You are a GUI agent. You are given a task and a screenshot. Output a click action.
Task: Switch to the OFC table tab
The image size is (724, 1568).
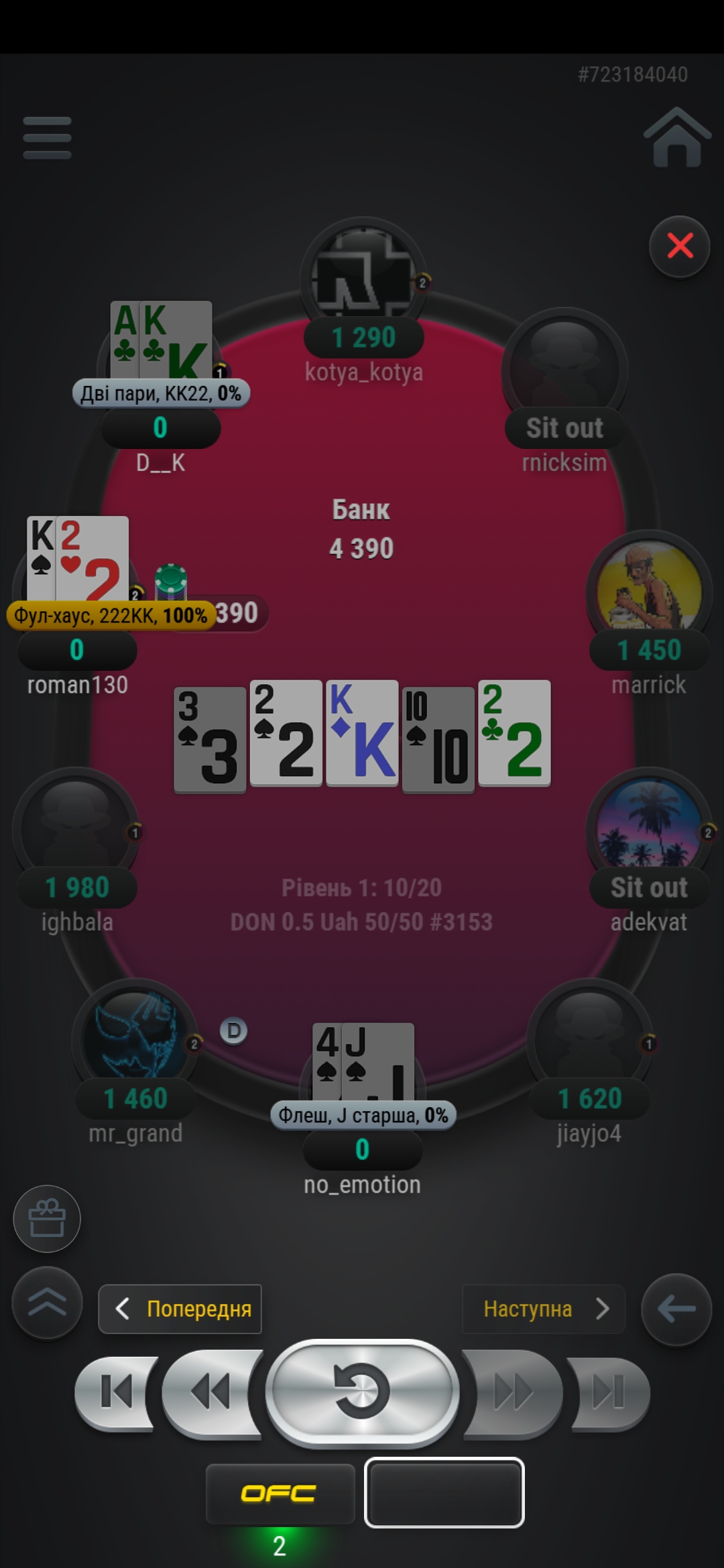pyautogui.click(x=280, y=1494)
